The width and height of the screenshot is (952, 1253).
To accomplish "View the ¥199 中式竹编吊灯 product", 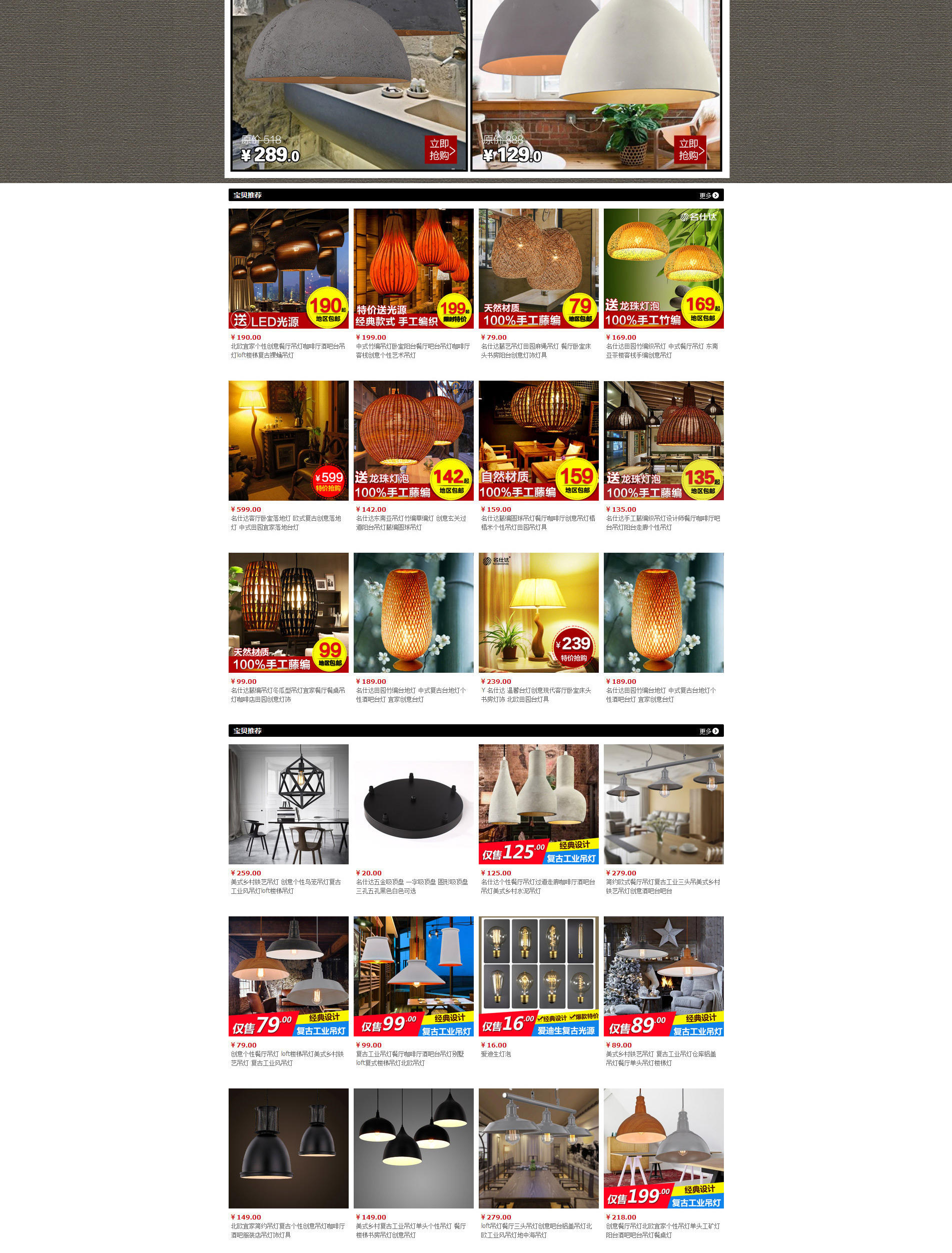I will pos(413,269).
